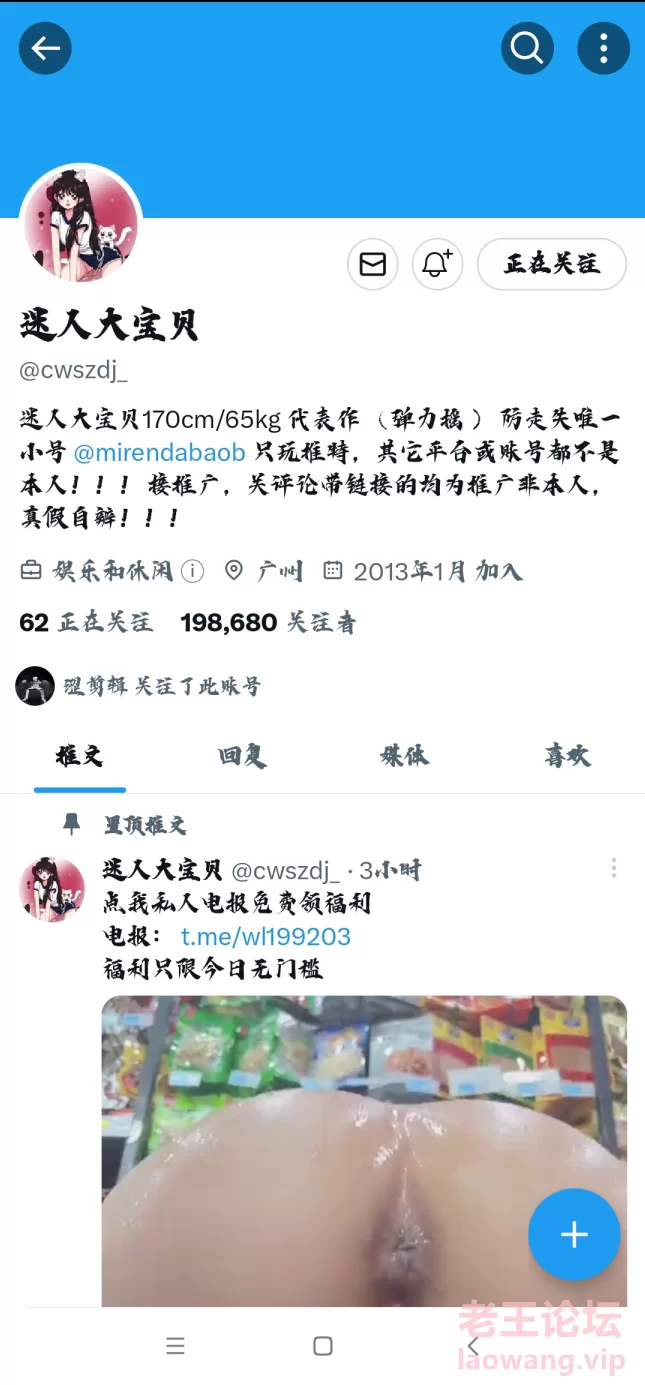View the 62 正在关注 following list
Image resolution: width=645 pixels, height=1385 pixels.
[x=86, y=623]
